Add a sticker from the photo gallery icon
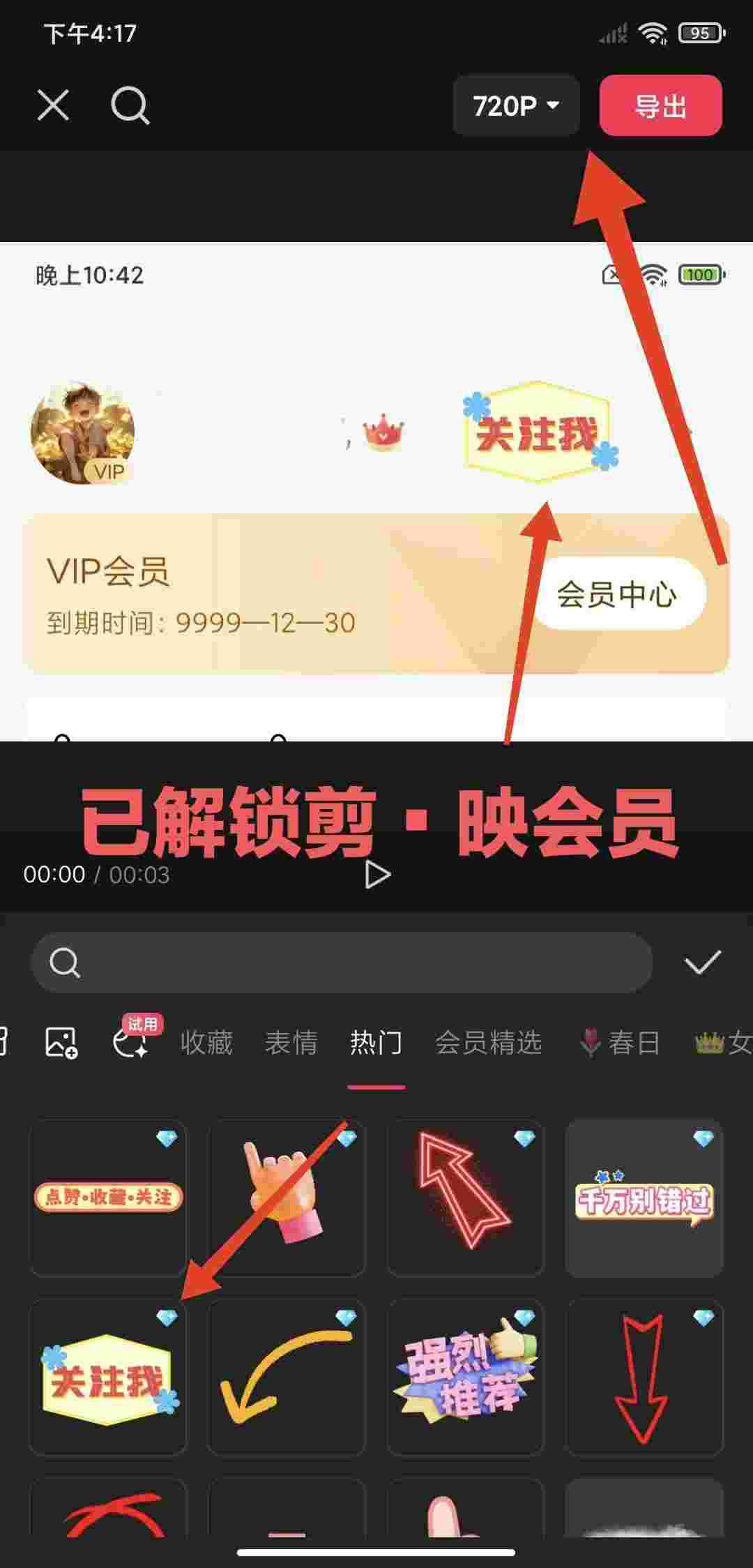Image resolution: width=753 pixels, height=1568 pixels. pos(61,1043)
